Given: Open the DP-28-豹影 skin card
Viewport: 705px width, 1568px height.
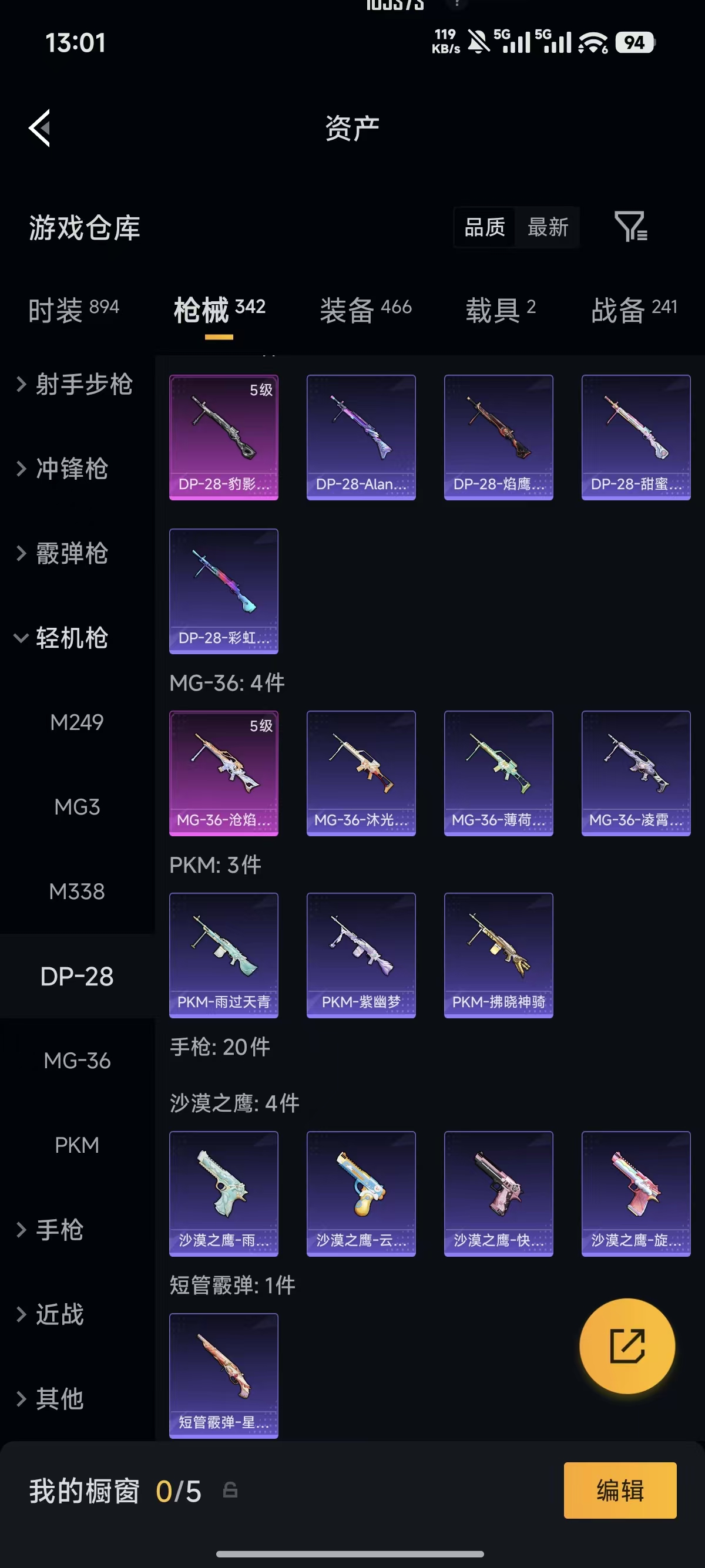Looking at the screenshot, I should tap(224, 438).
